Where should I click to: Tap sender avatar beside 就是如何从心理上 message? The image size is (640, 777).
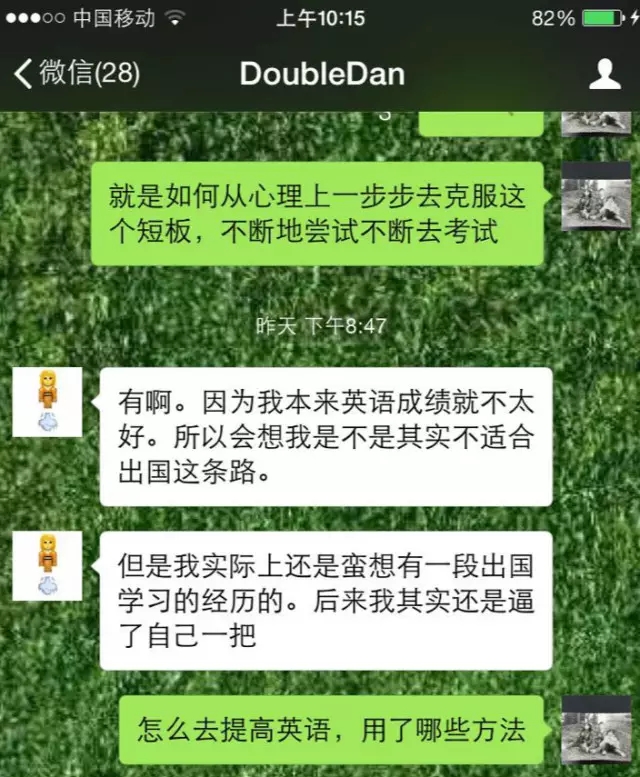[x=595, y=197]
